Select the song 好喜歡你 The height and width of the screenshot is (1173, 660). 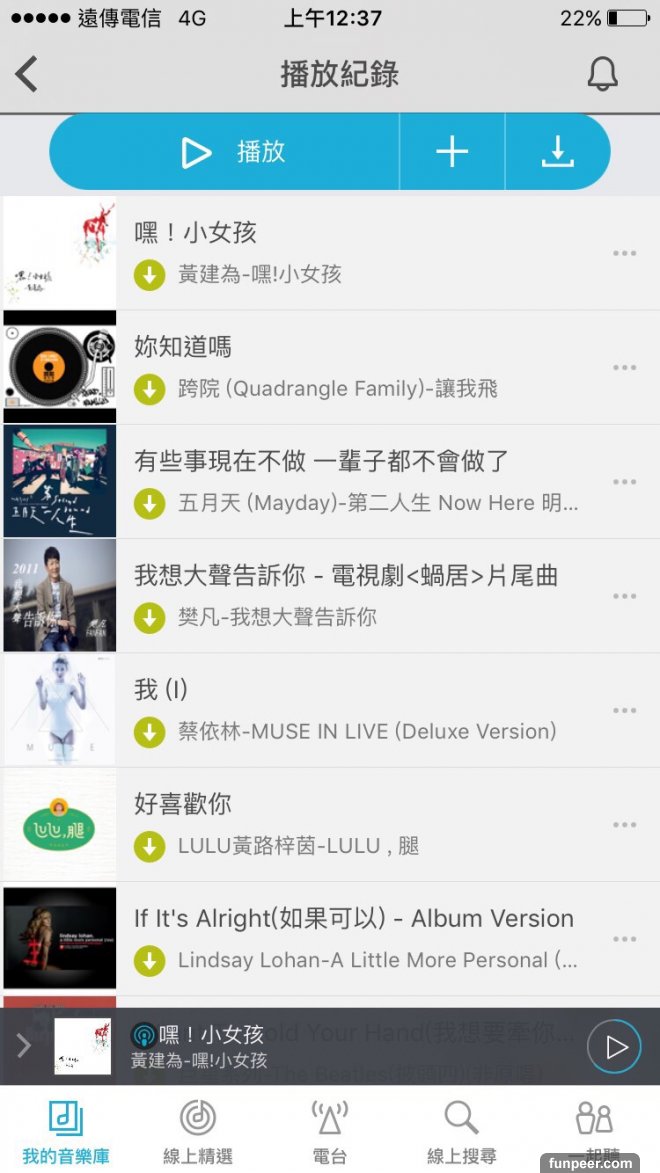[x=183, y=804]
